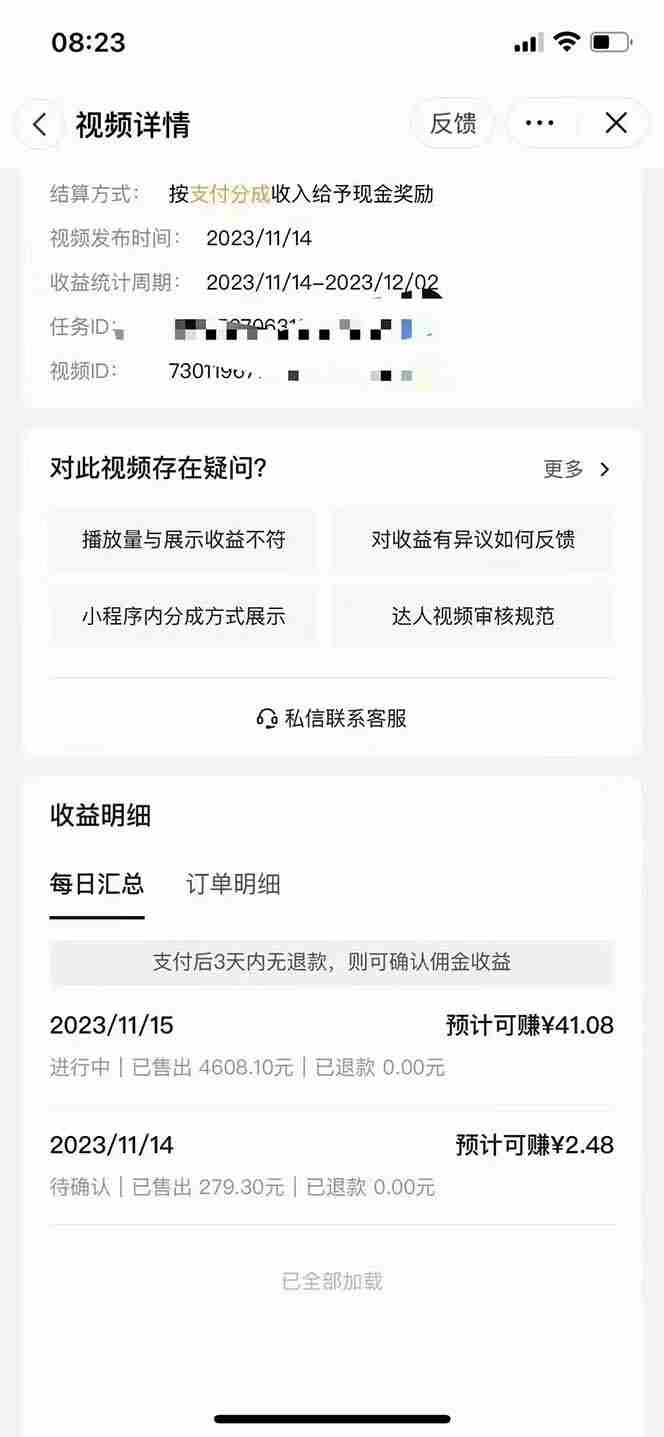Close the mini program page
Image resolution: width=664 pixels, height=1437 pixels.
point(616,124)
